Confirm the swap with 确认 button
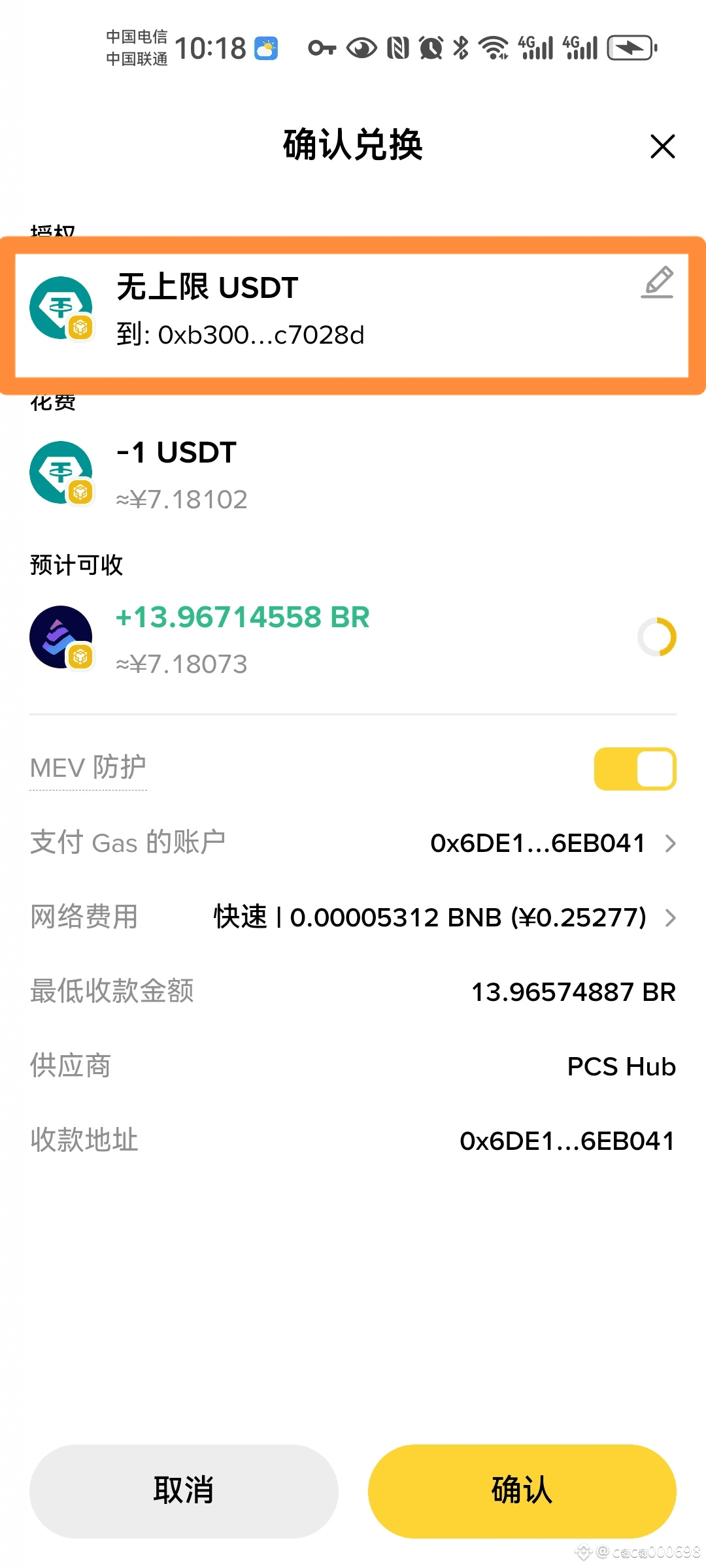This screenshot has height=1568, width=706. coord(522,1491)
